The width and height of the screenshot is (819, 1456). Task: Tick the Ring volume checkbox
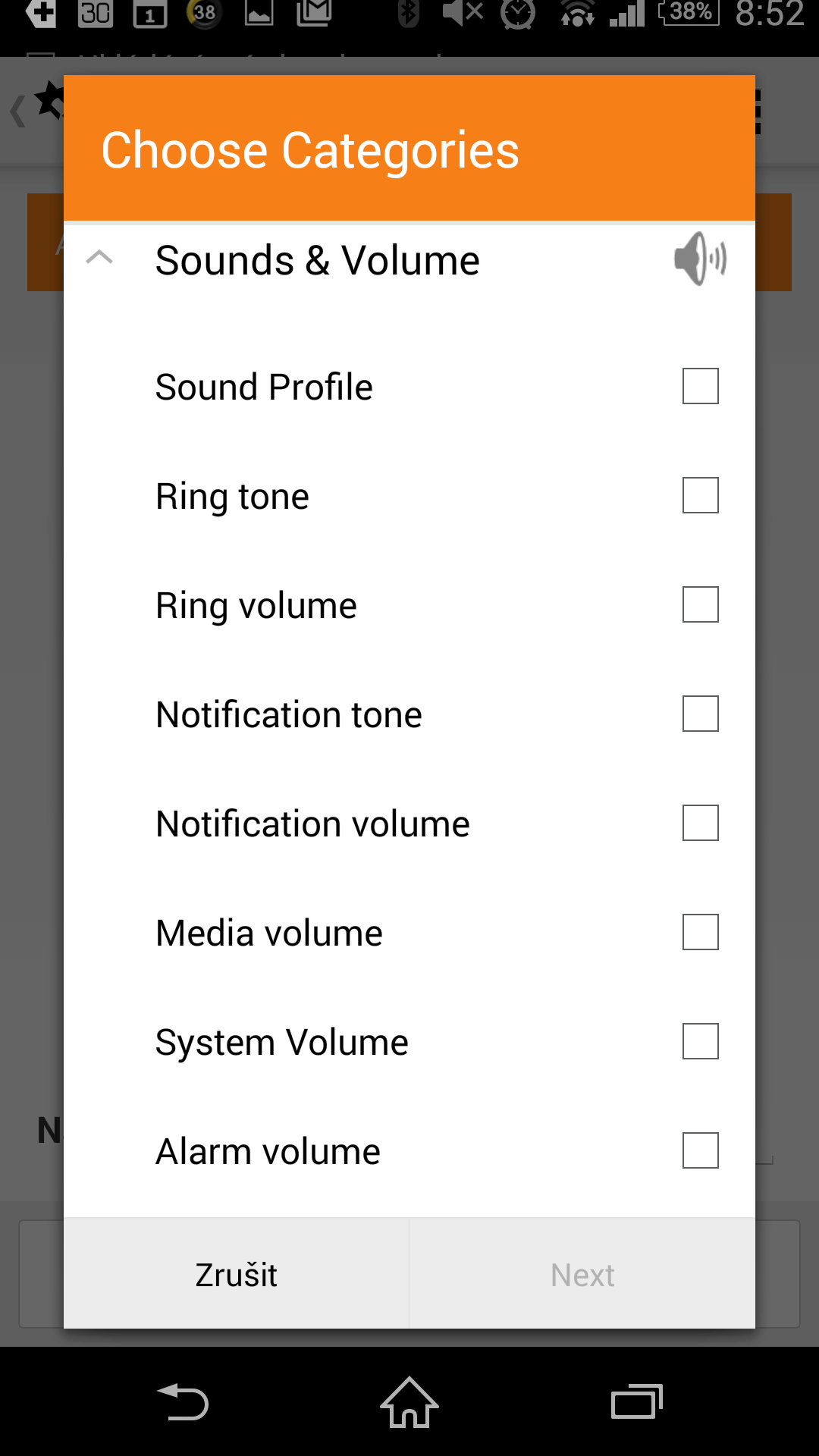pos(700,604)
